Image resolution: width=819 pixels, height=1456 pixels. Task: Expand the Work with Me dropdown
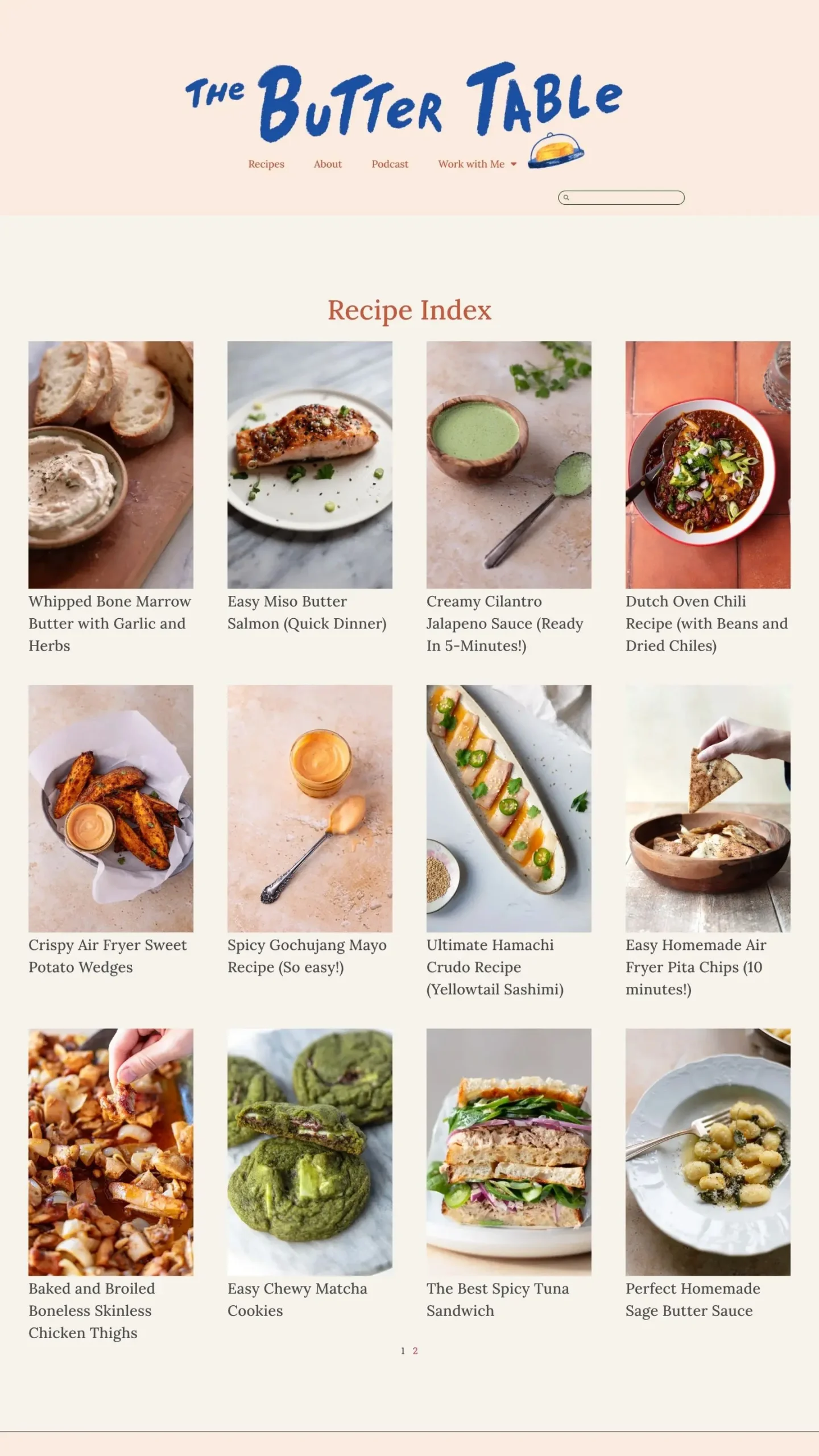coord(477,164)
